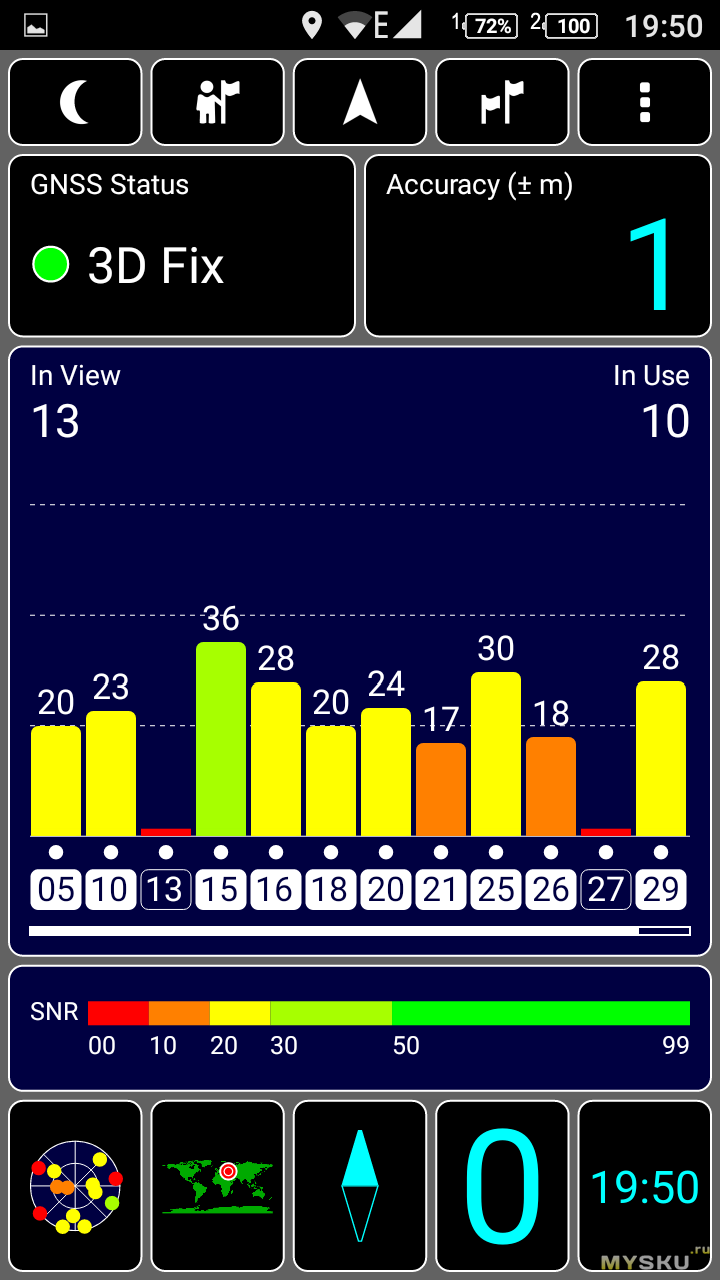Tap the cyan speed readout tile
This screenshot has width=720, height=1280.
502,1186
